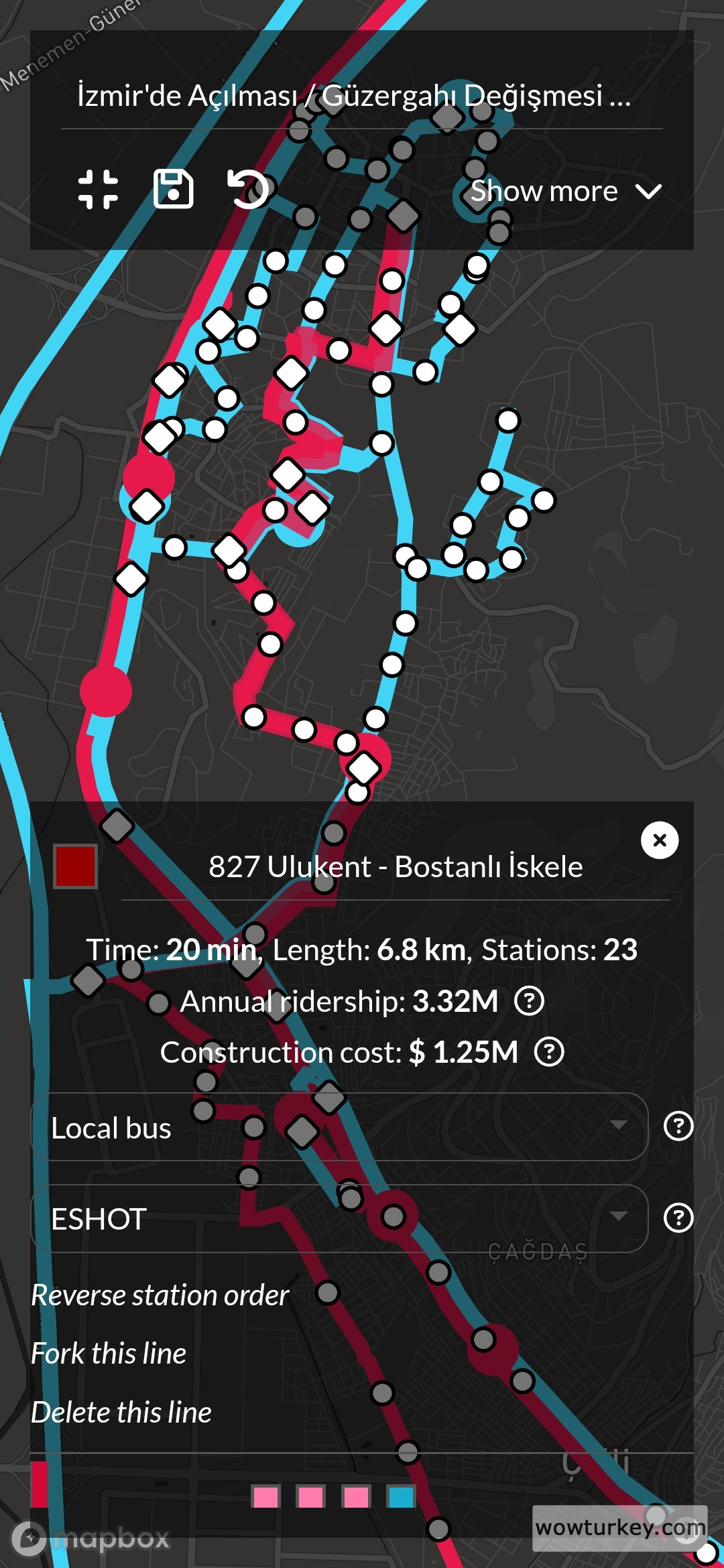Open help next to Local bus dropdown
724x1568 pixels.
678,1126
